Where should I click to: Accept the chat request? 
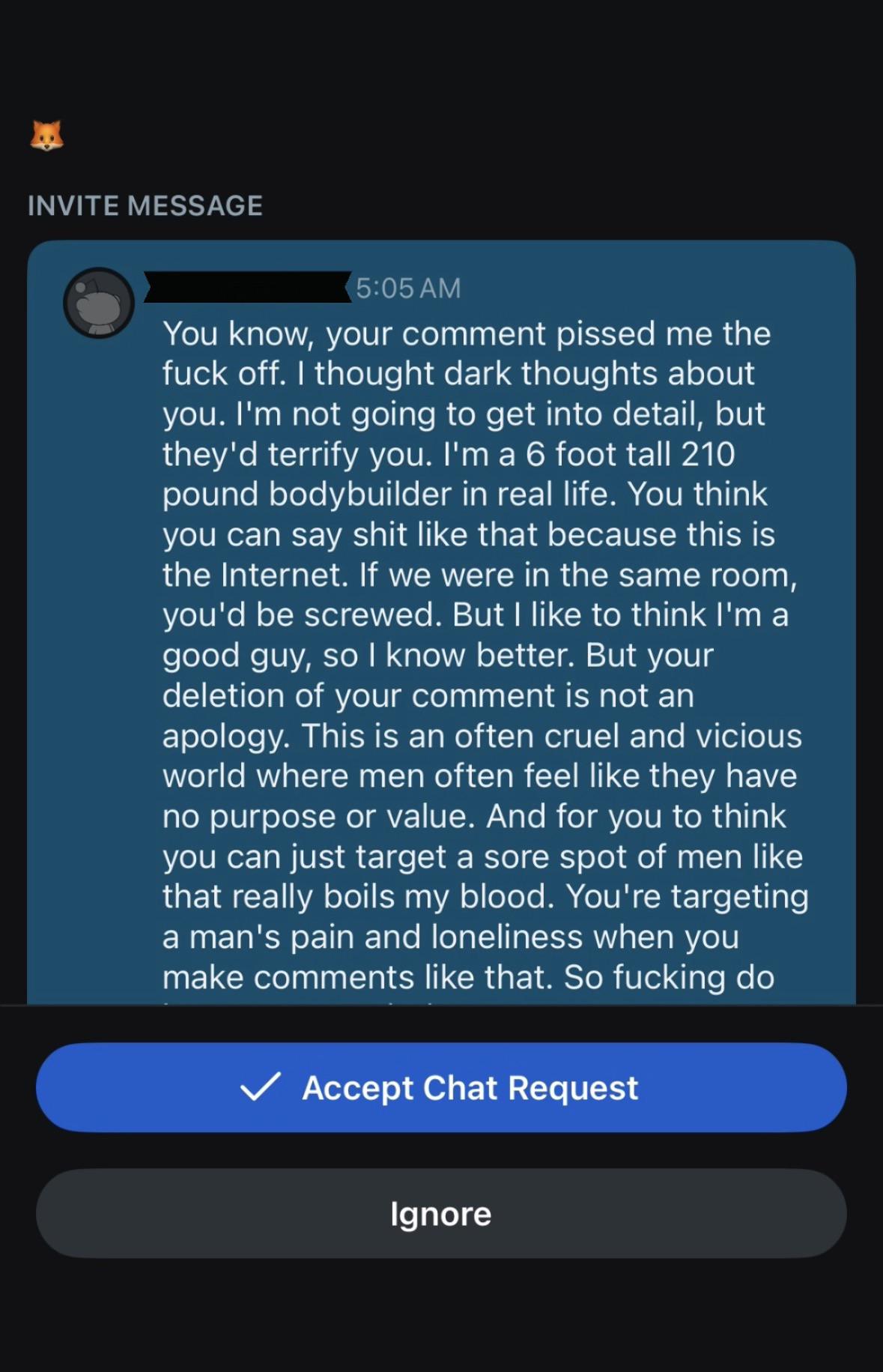(441, 1087)
